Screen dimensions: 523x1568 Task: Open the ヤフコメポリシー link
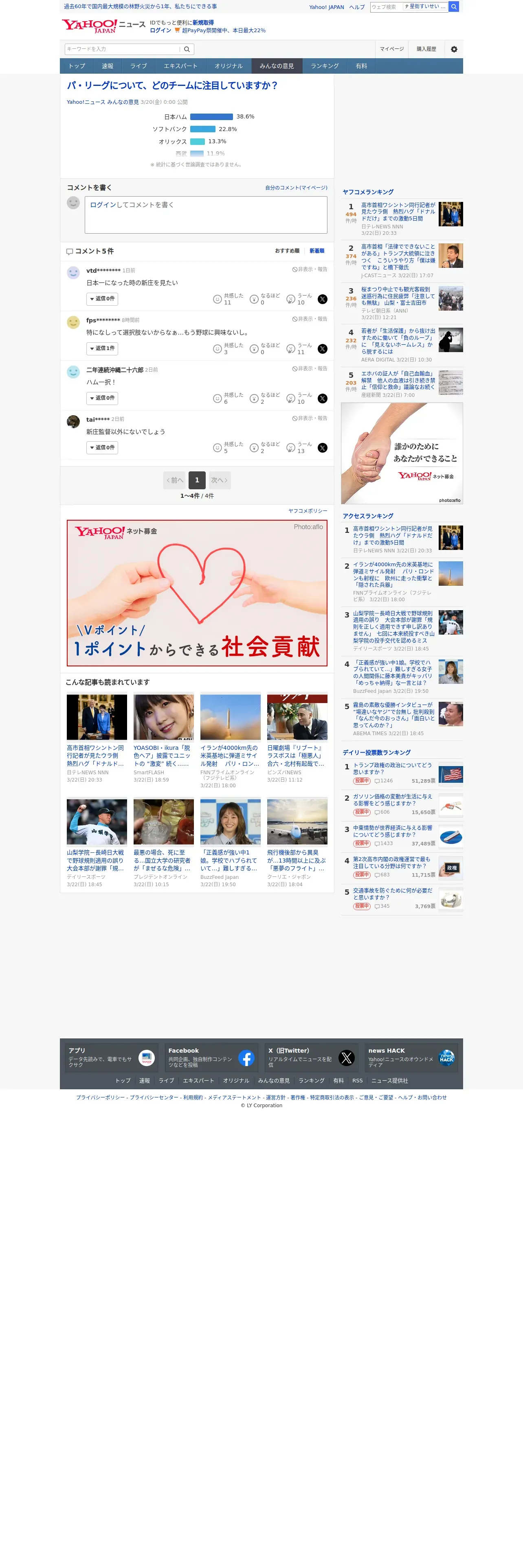pyautogui.click(x=308, y=511)
